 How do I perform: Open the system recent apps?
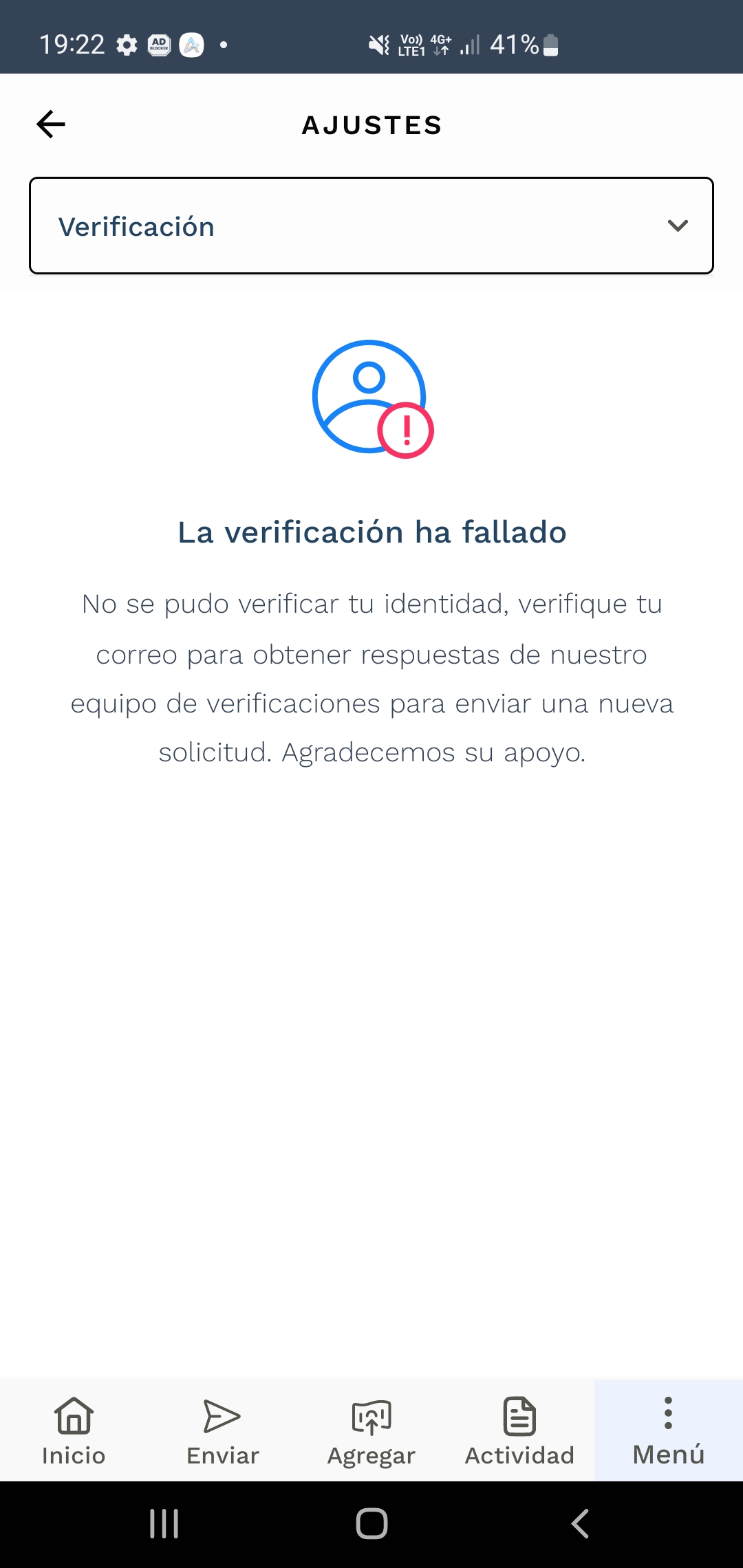[x=164, y=1524]
